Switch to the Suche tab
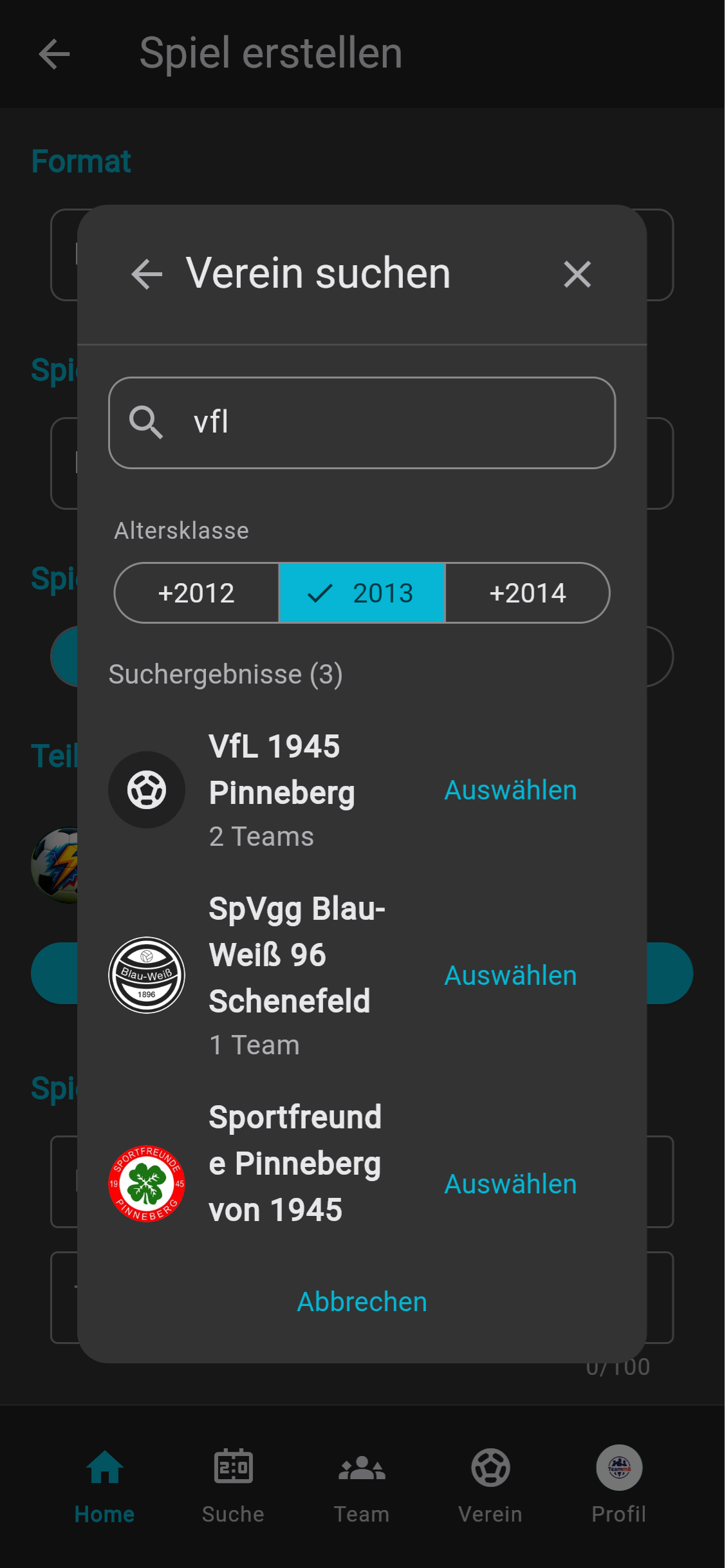The width and height of the screenshot is (726, 1568). coord(233,1493)
